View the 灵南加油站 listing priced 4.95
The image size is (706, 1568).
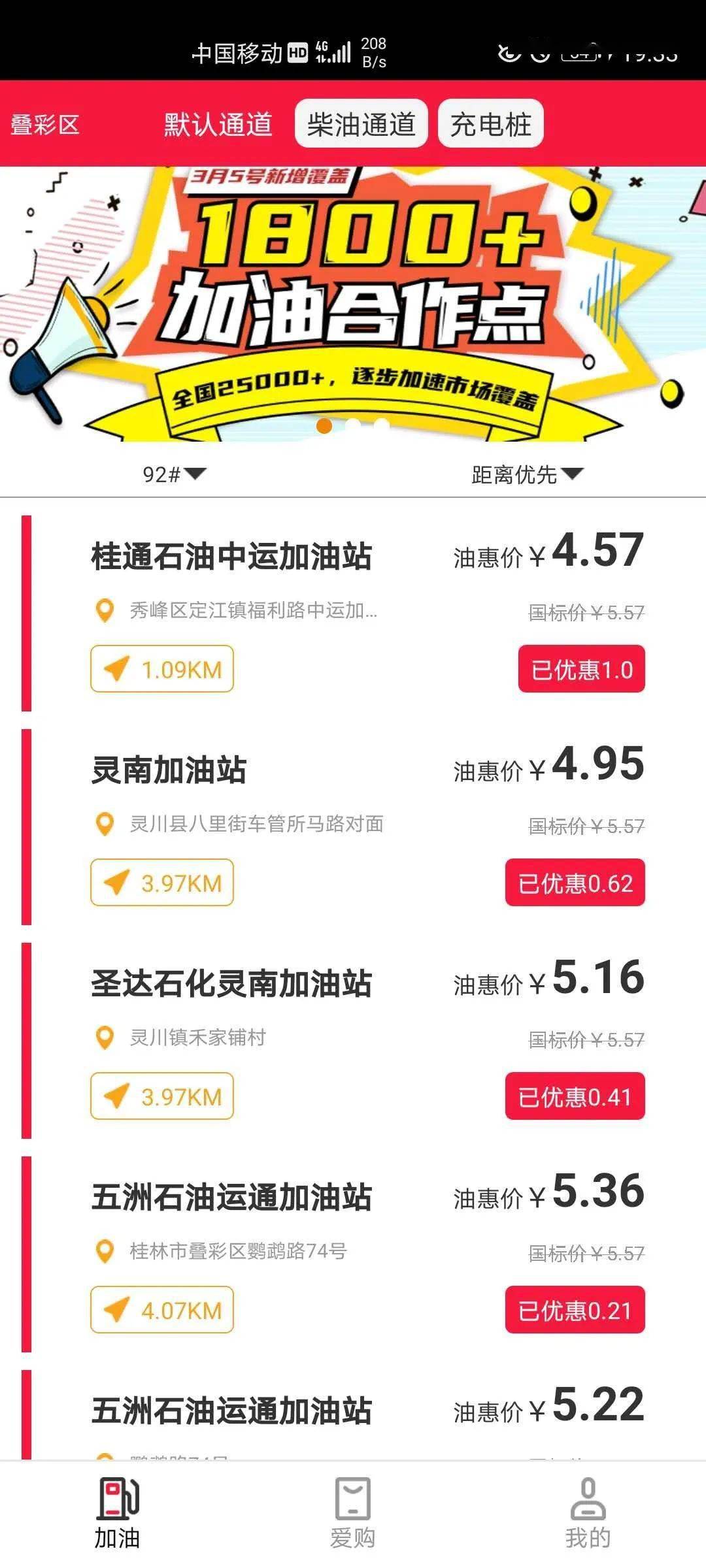(169, 770)
